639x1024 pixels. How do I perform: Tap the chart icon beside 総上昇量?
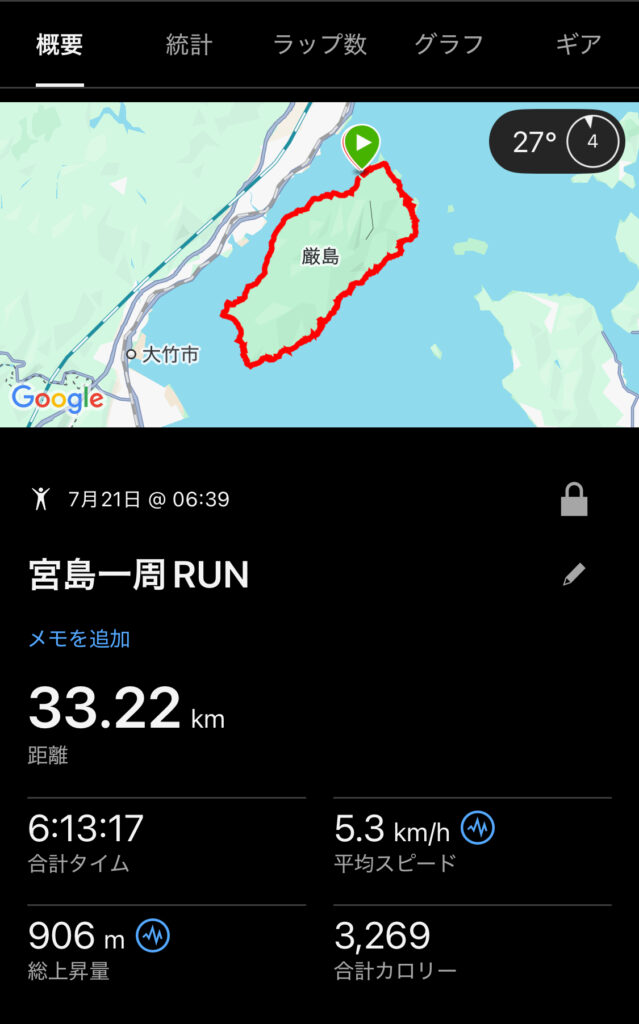click(x=153, y=935)
